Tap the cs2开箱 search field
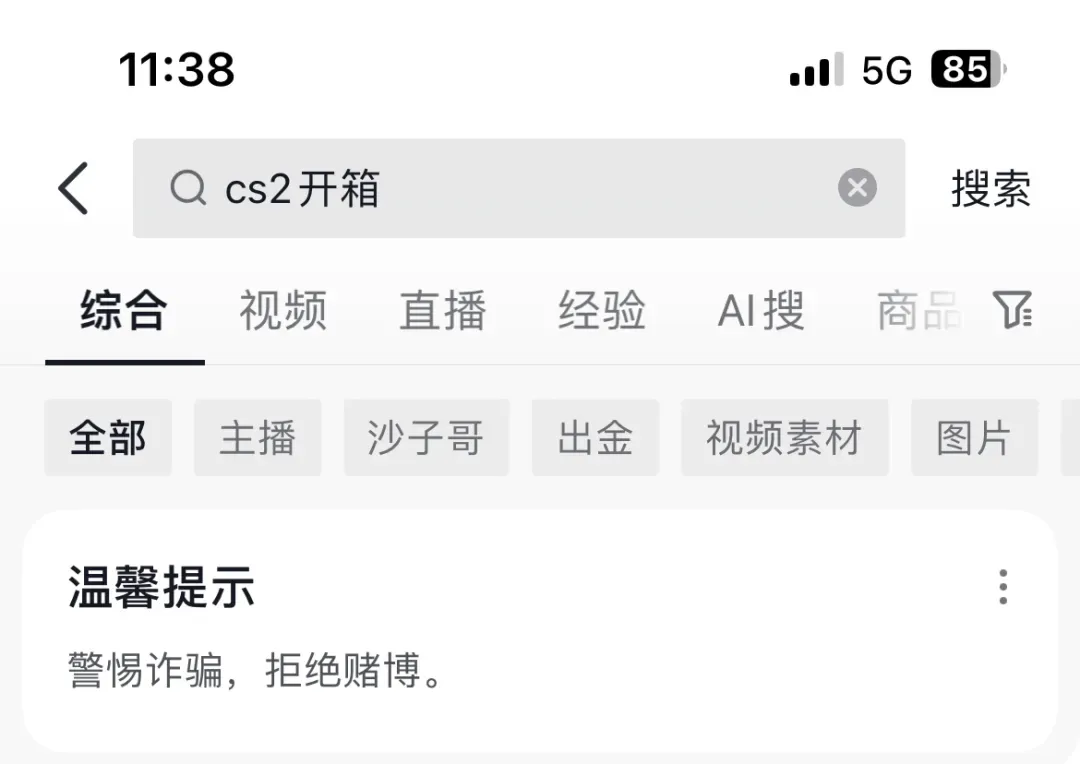 coord(500,188)
